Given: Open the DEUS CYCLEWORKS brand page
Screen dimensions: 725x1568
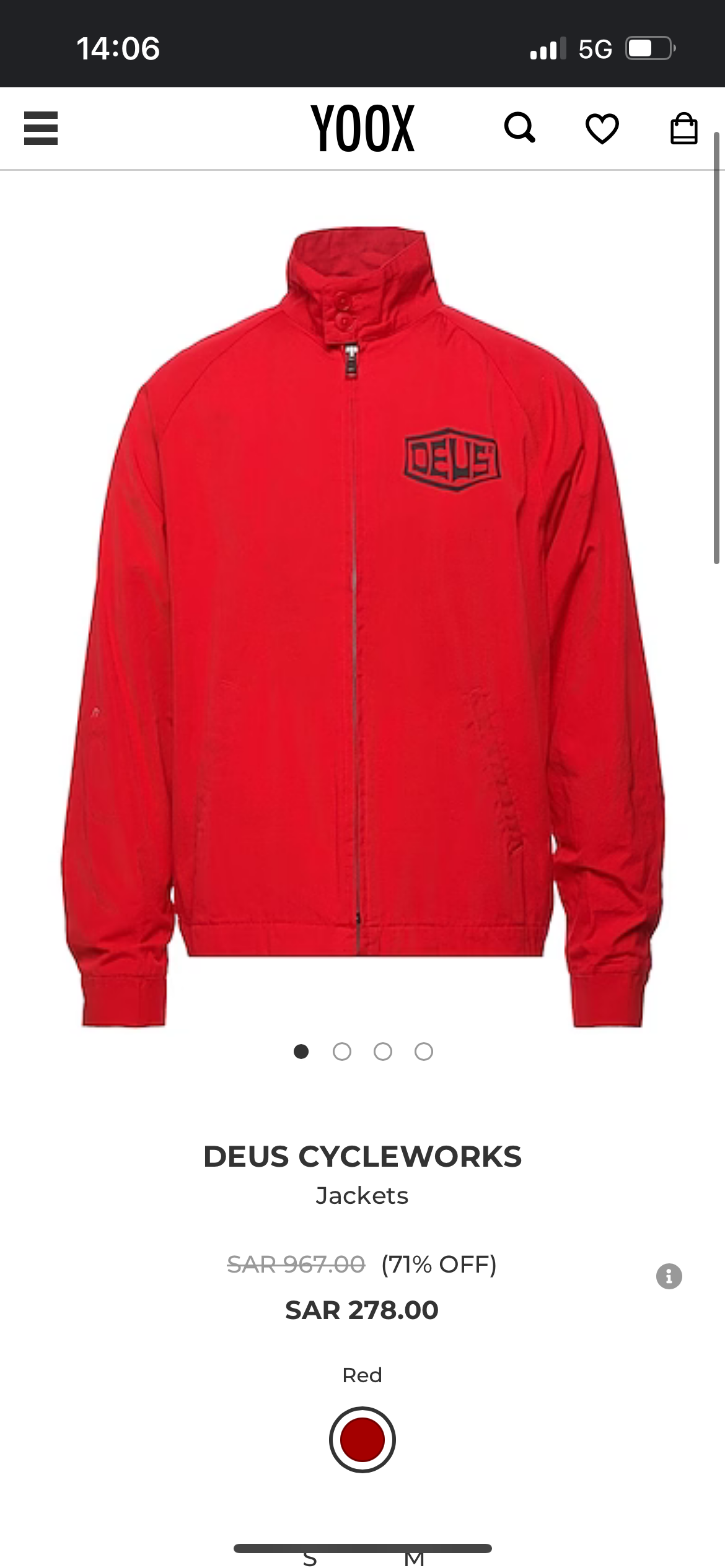Looking at the screenshot, I should [362, 1157].
